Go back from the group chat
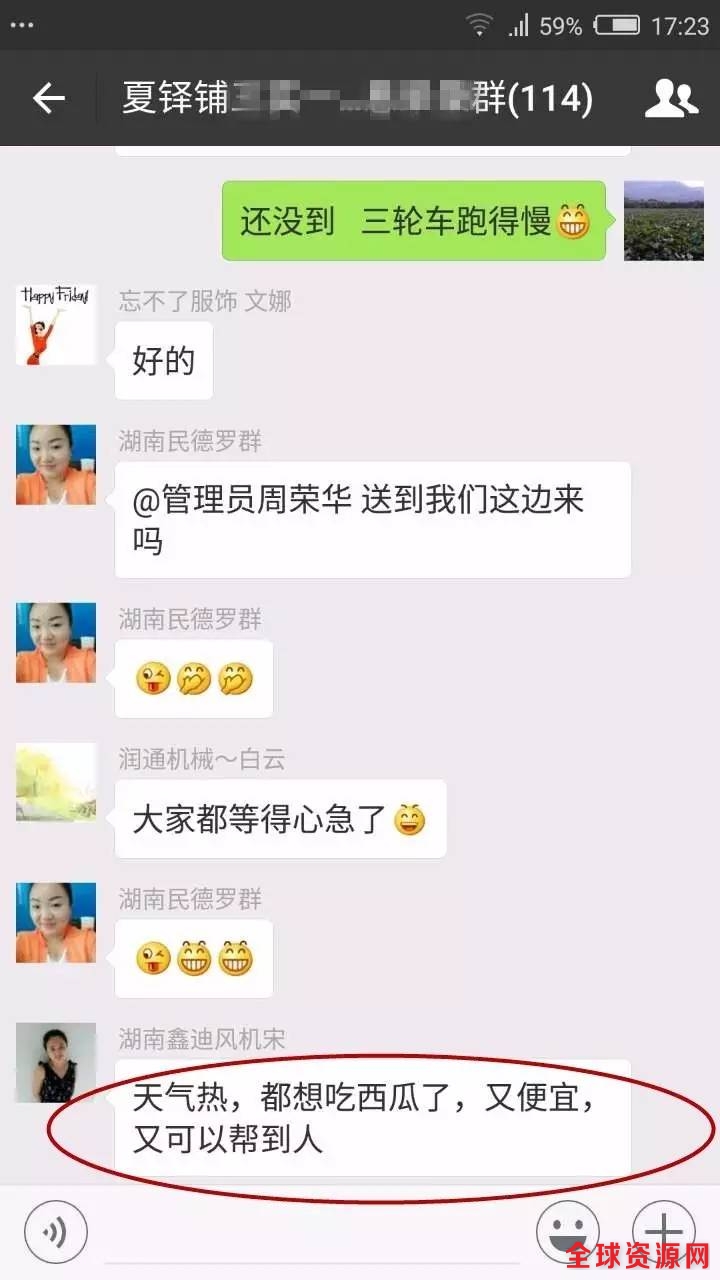 click(48, 98)
